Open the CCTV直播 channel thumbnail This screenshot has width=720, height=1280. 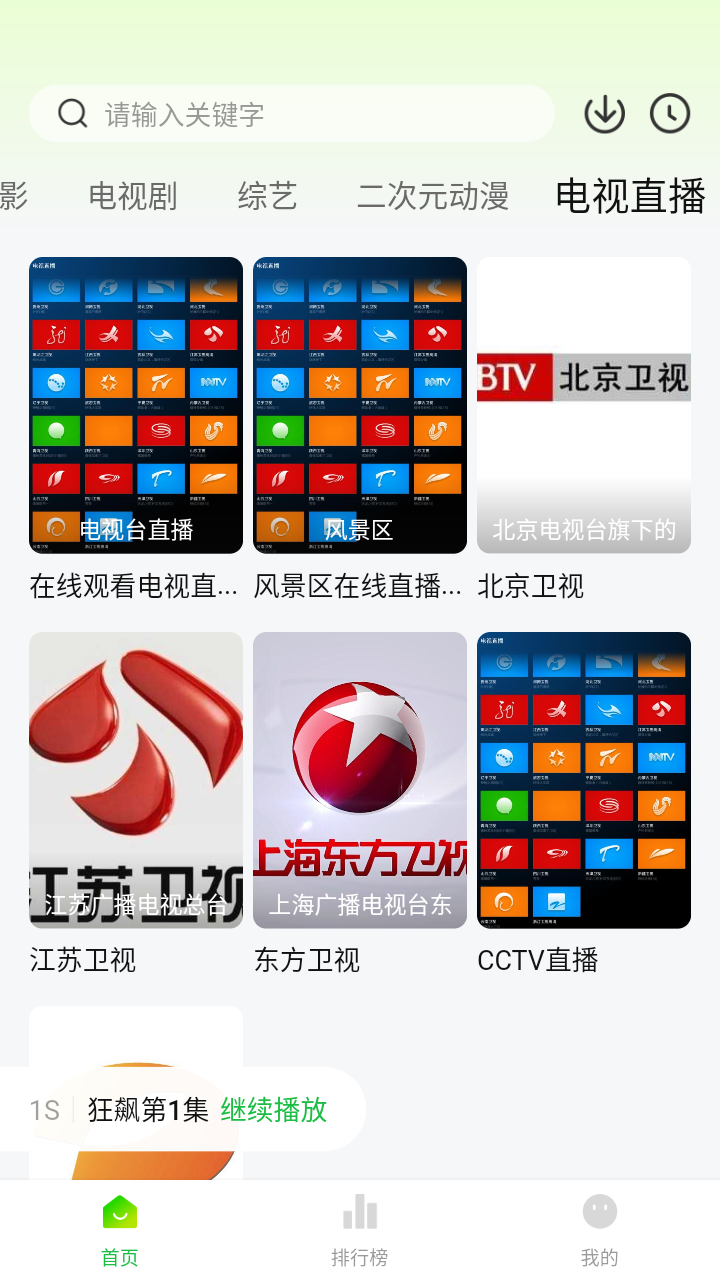(x=583, y=780)
